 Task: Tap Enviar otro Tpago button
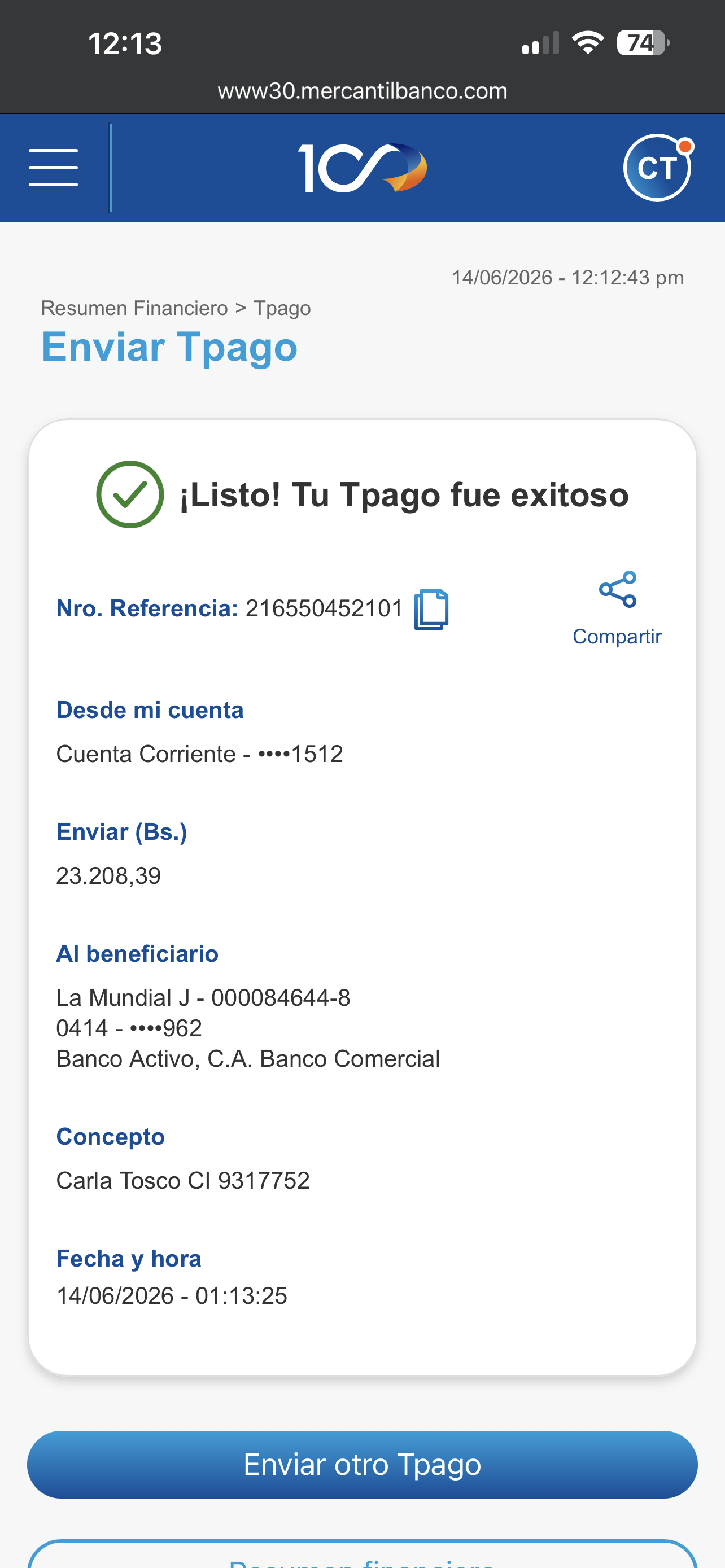(362, 1464)
